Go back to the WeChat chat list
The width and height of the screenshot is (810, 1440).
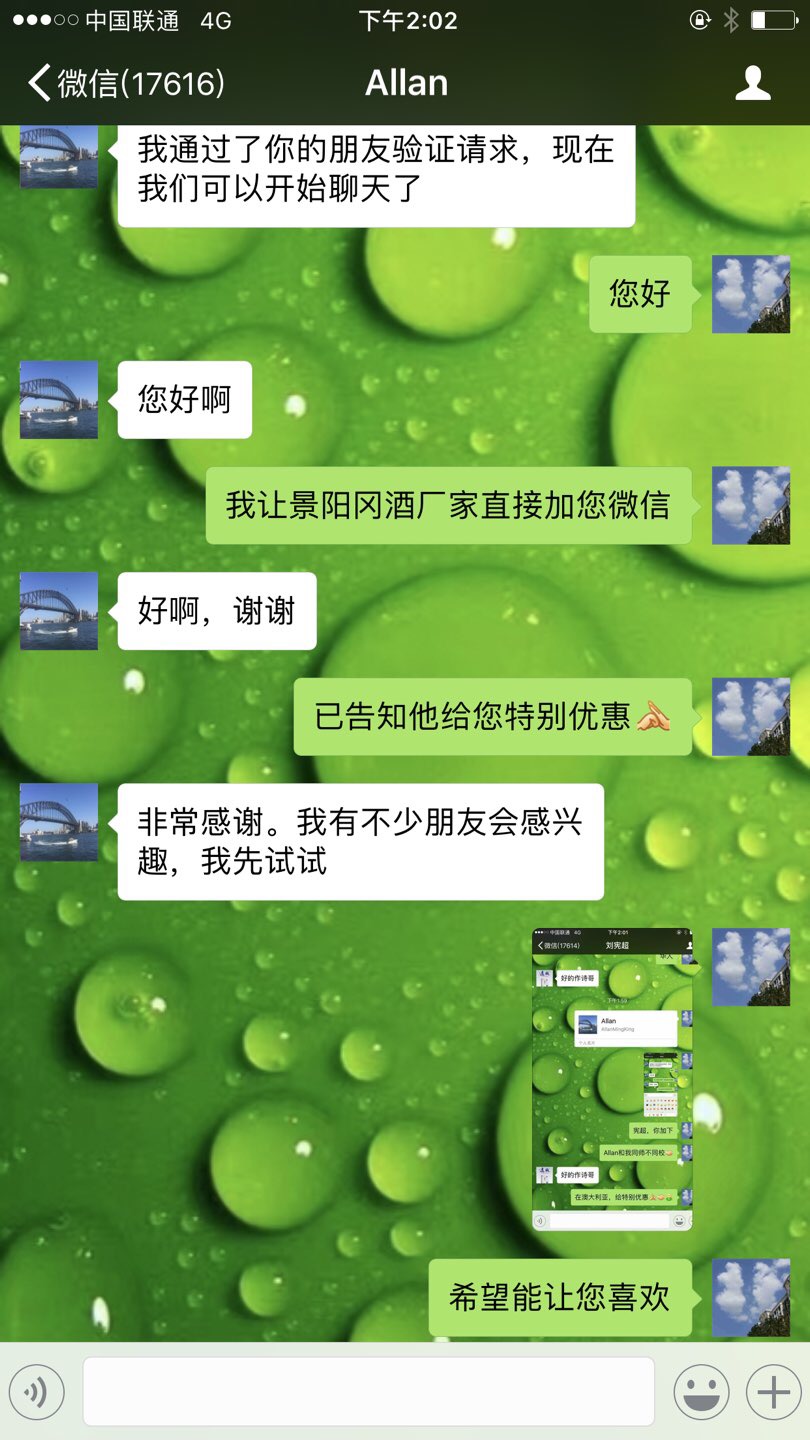tap(125, 83)
